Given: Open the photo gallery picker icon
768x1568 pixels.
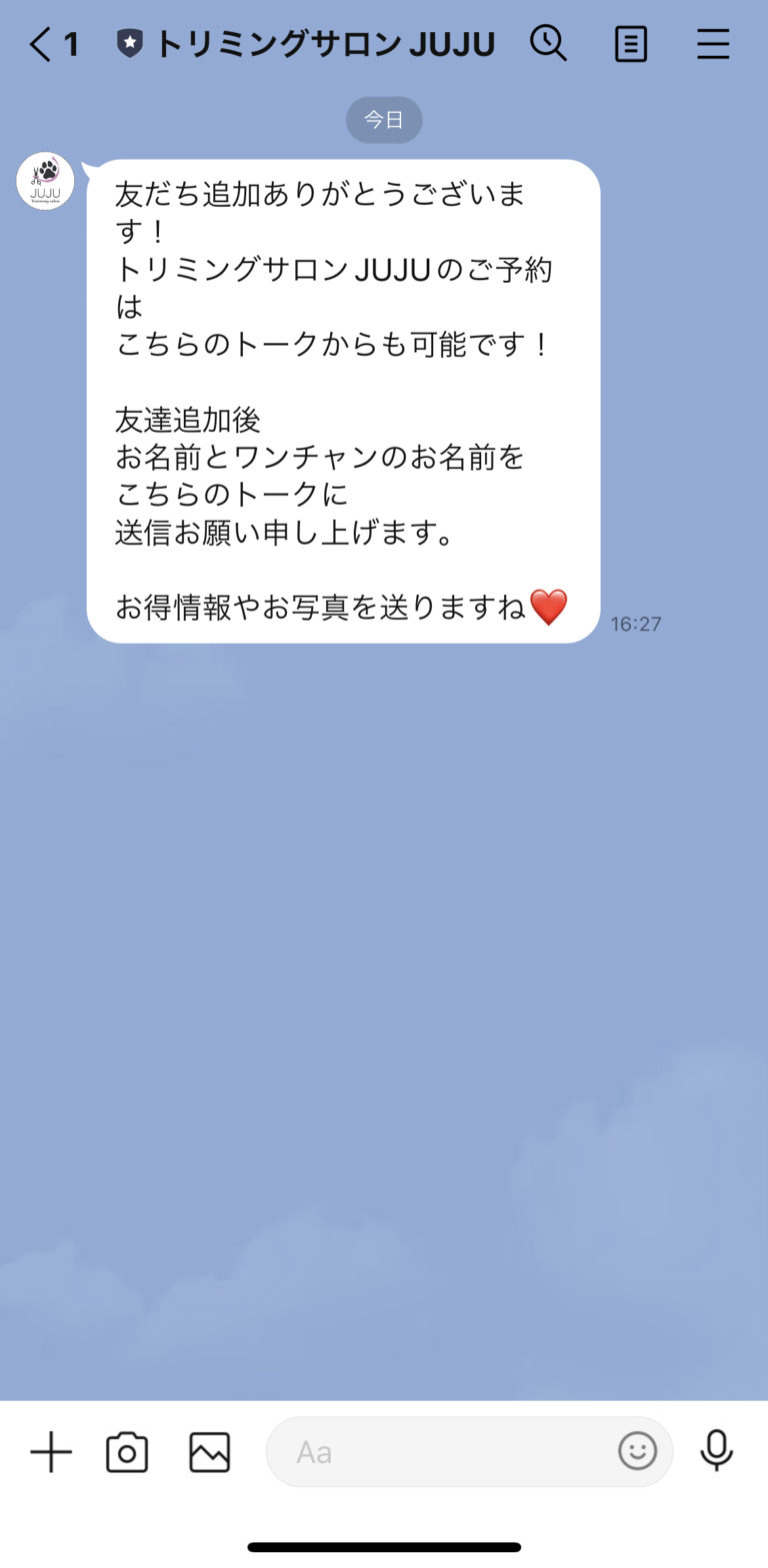Looking at the screenshot, I should pos(207,1451).
